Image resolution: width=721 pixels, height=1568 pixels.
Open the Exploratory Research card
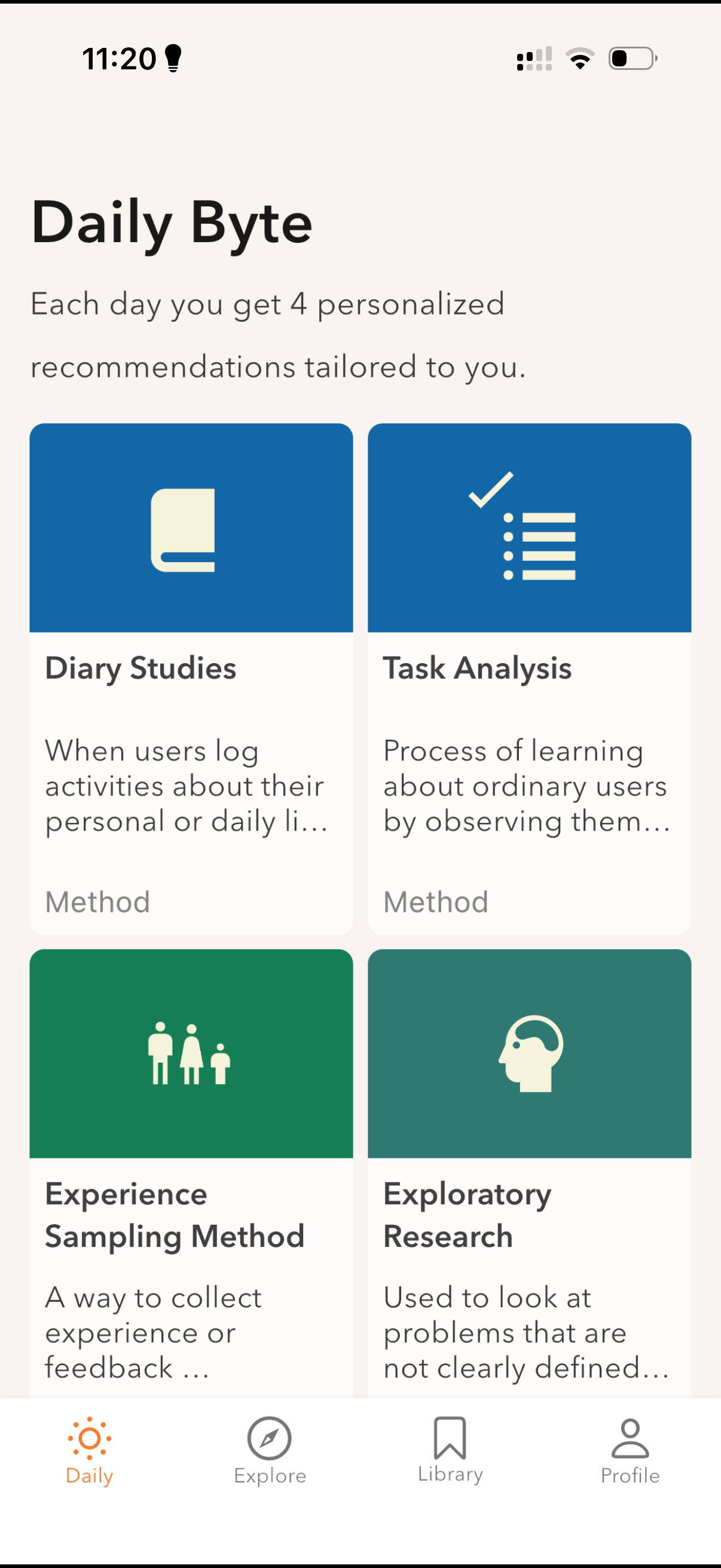[529, 1173]
